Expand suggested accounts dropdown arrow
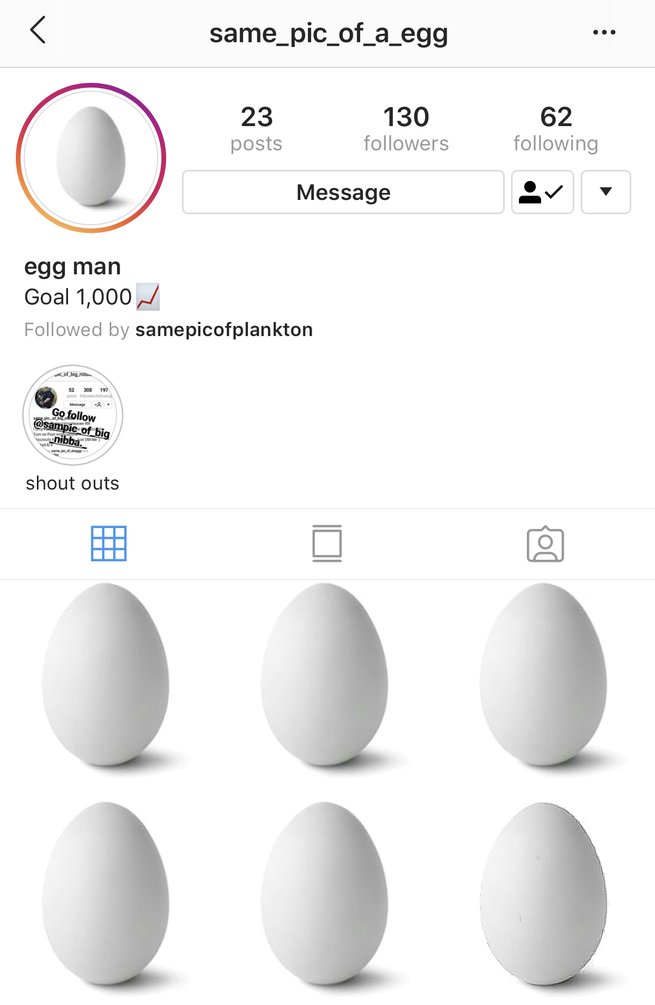This screenshot has width=655, height=1005. pos(605,192)
